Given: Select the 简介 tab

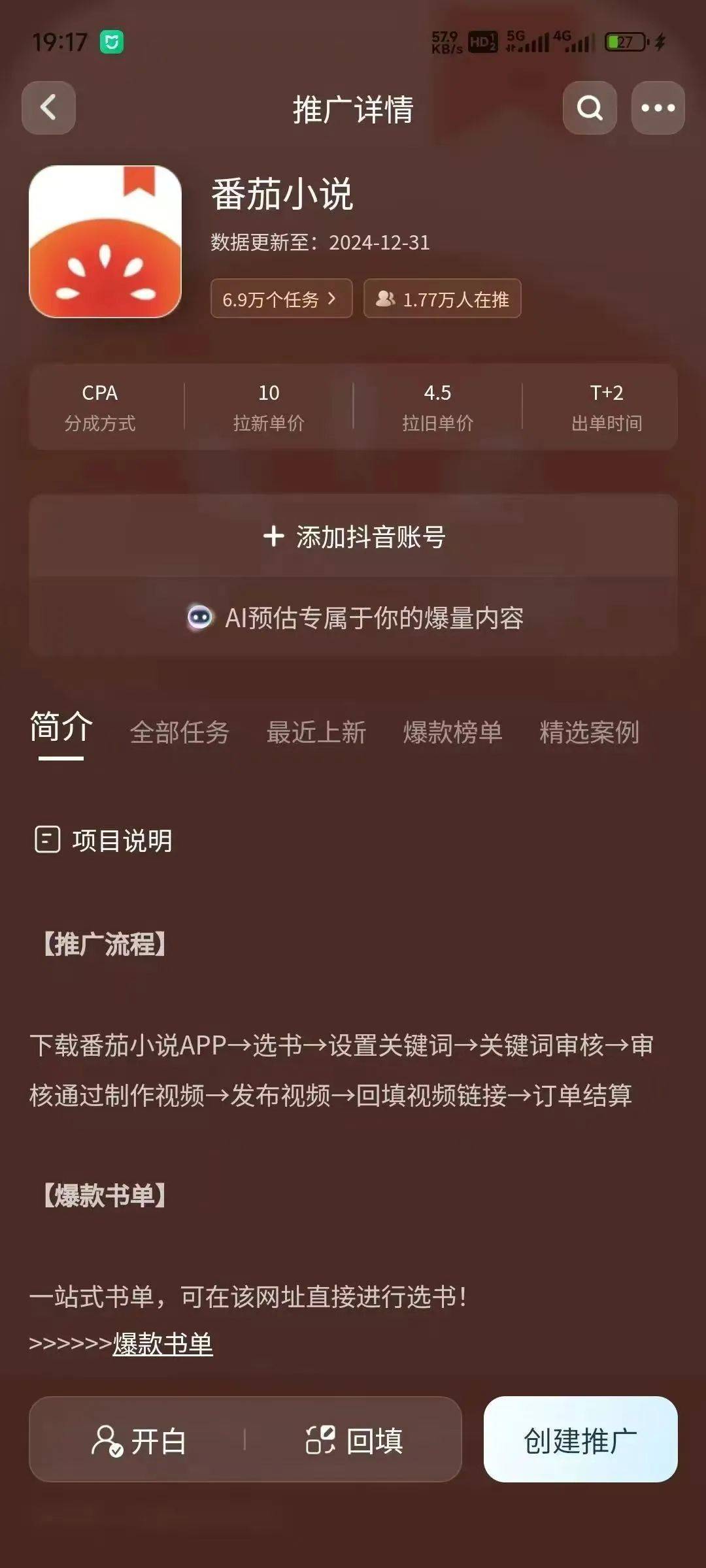Looking at the screenshot, I should (61, 728).
